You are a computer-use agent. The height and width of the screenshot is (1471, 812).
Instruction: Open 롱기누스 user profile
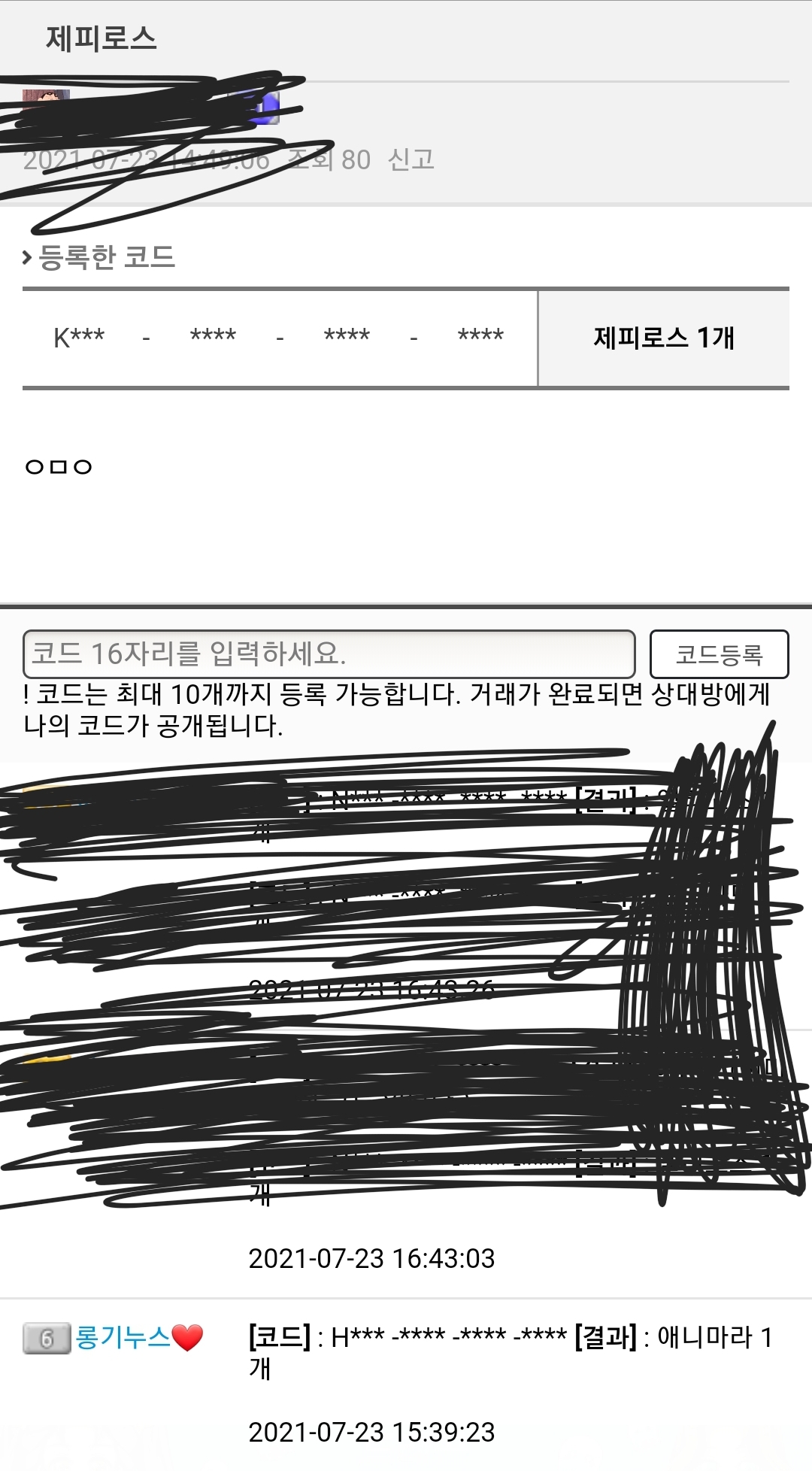tap(123, 1338)
